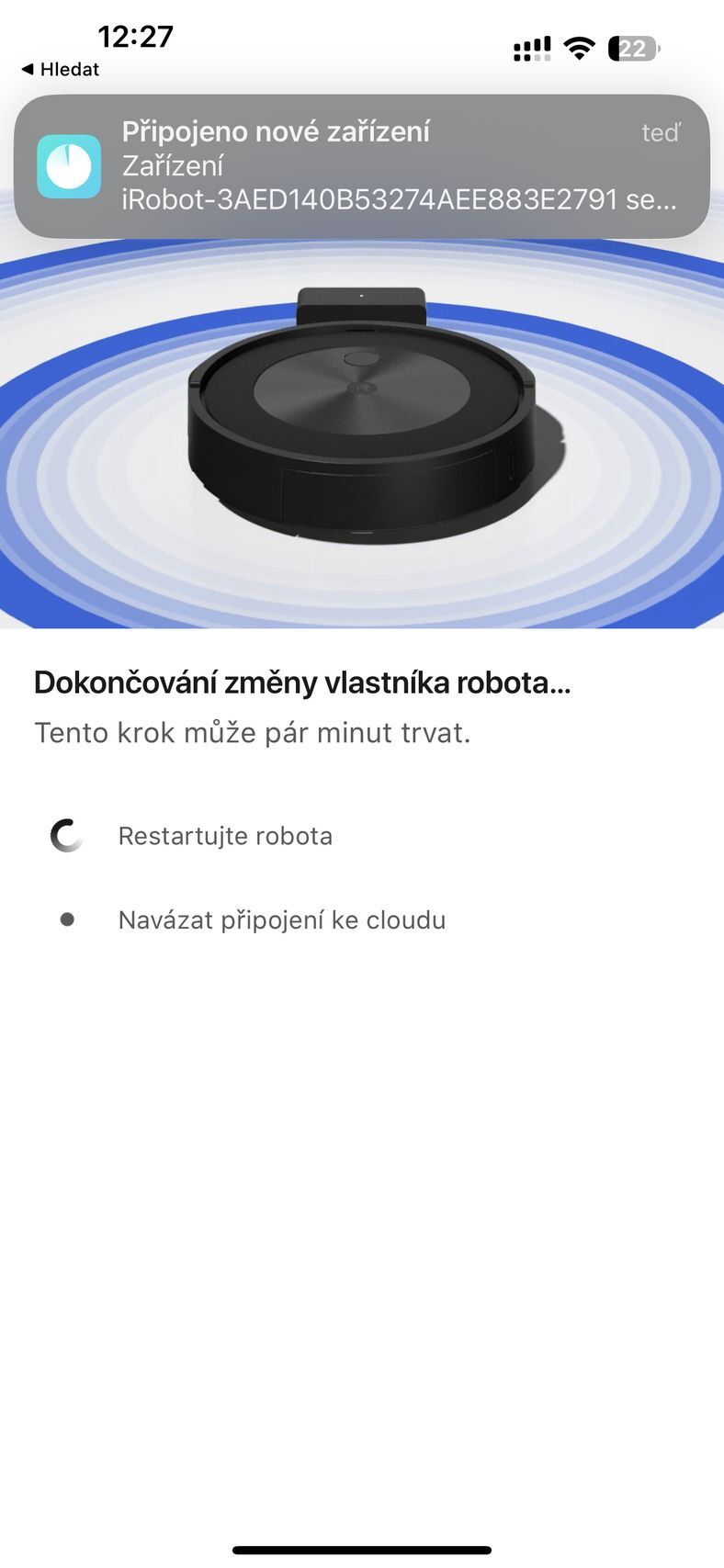Image resolution: width=724 pixels, height=1568 pixels.
Task: Open the back chevron beside Hledat
Action: coord(27,69)
